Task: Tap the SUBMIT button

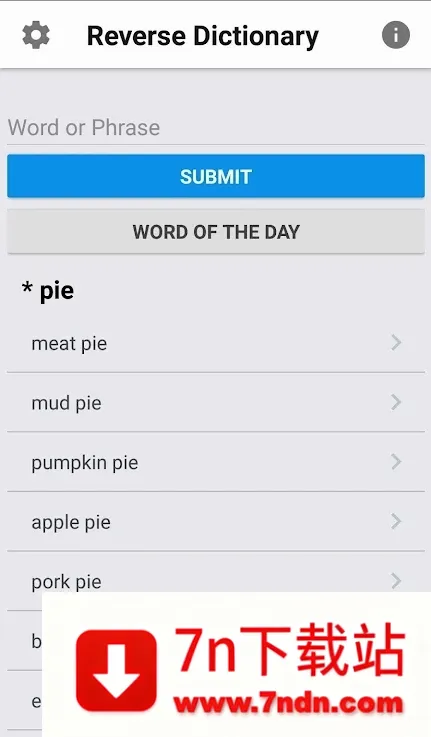Action: 216,176
